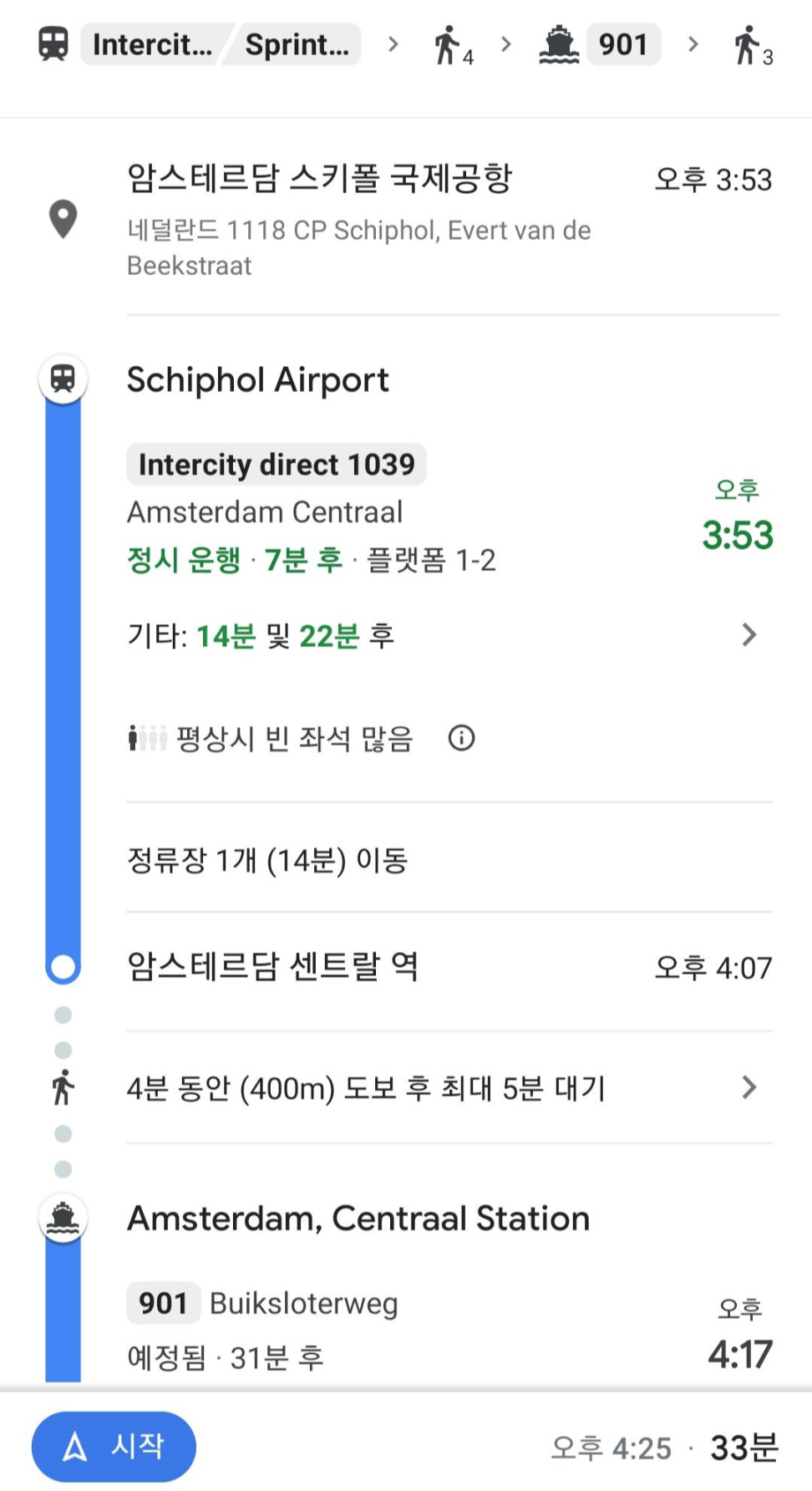The width and height of the screenshot is (812, 1491).
Task: Select the 901 Buiksloterweg ferry line badge
Action: coord(162,1302)
